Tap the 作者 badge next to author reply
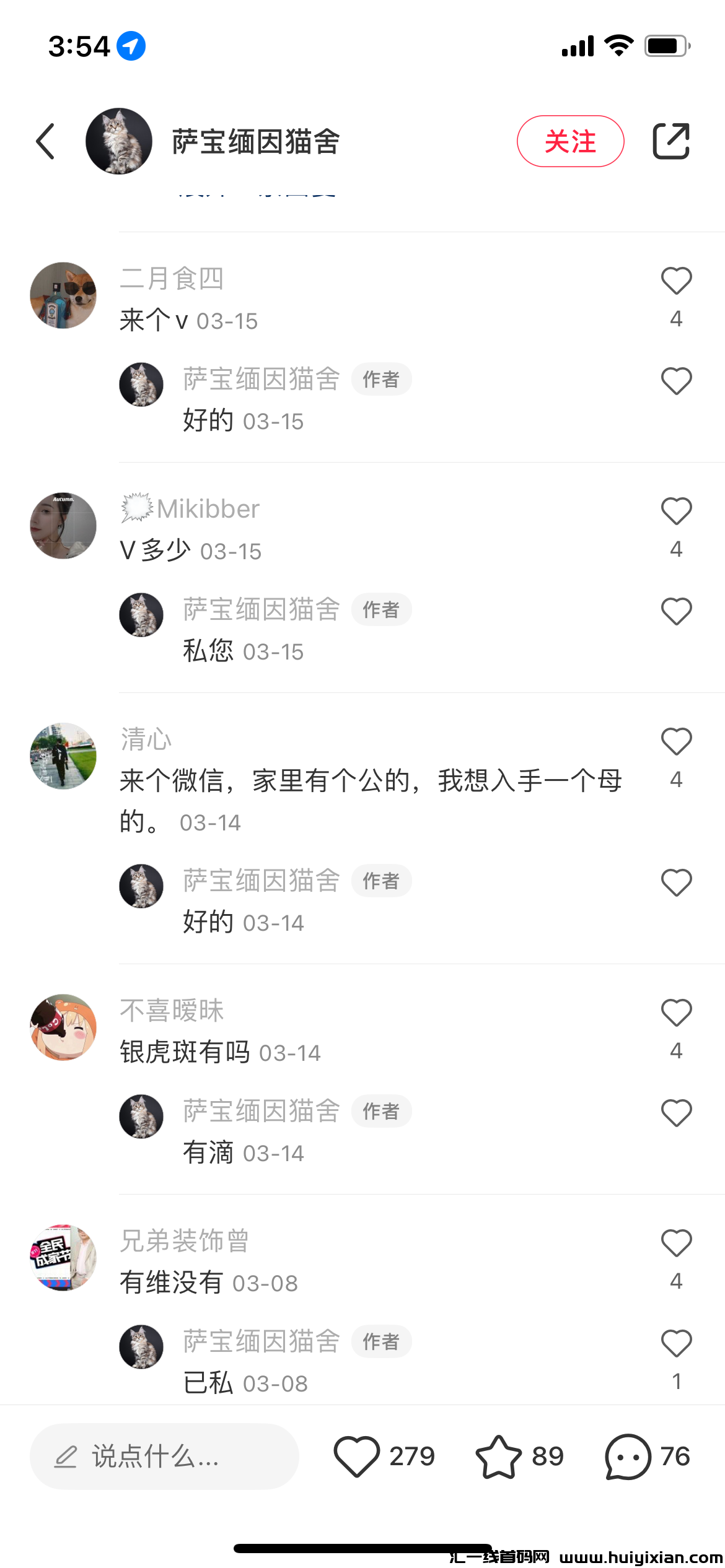The height and width of the screenshot is (1568, 725). click(381, 379)
